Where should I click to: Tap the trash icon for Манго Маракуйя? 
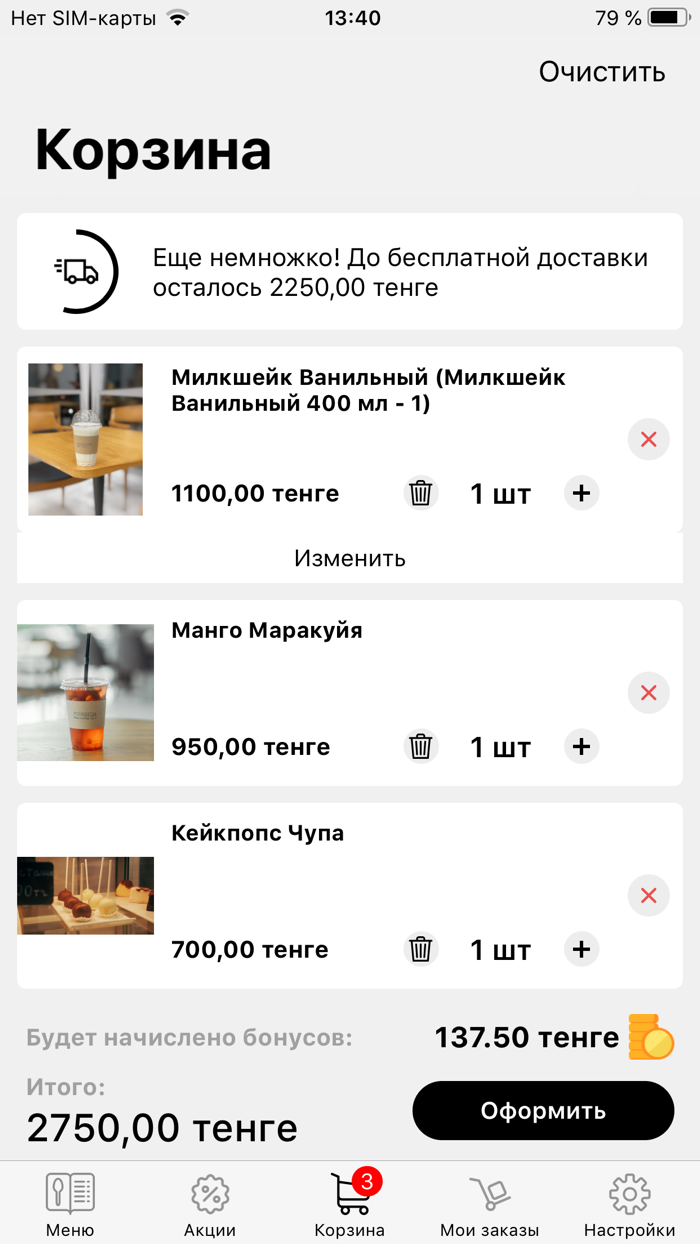point(421,746)
